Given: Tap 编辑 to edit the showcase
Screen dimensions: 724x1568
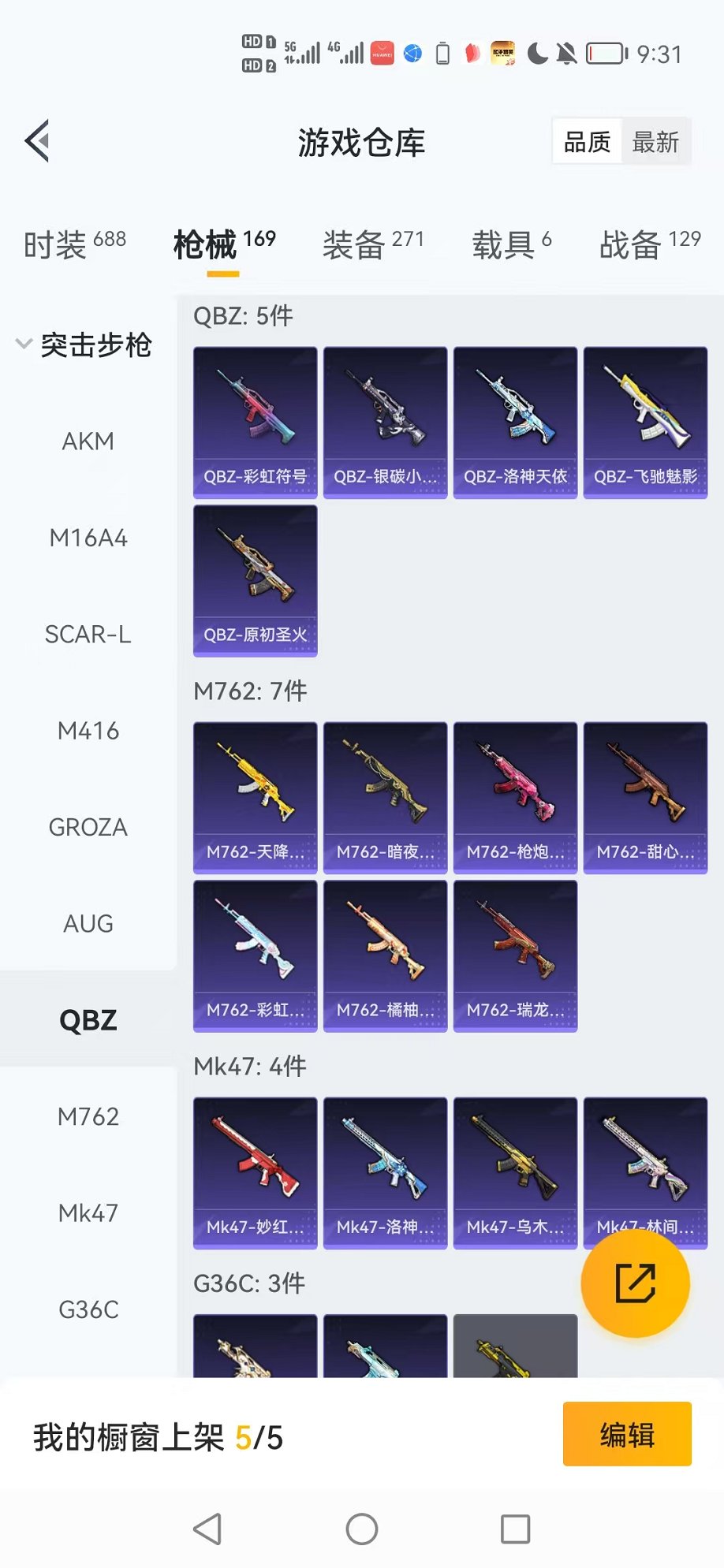Looking at the screenshot, I should pos(626,1434).
